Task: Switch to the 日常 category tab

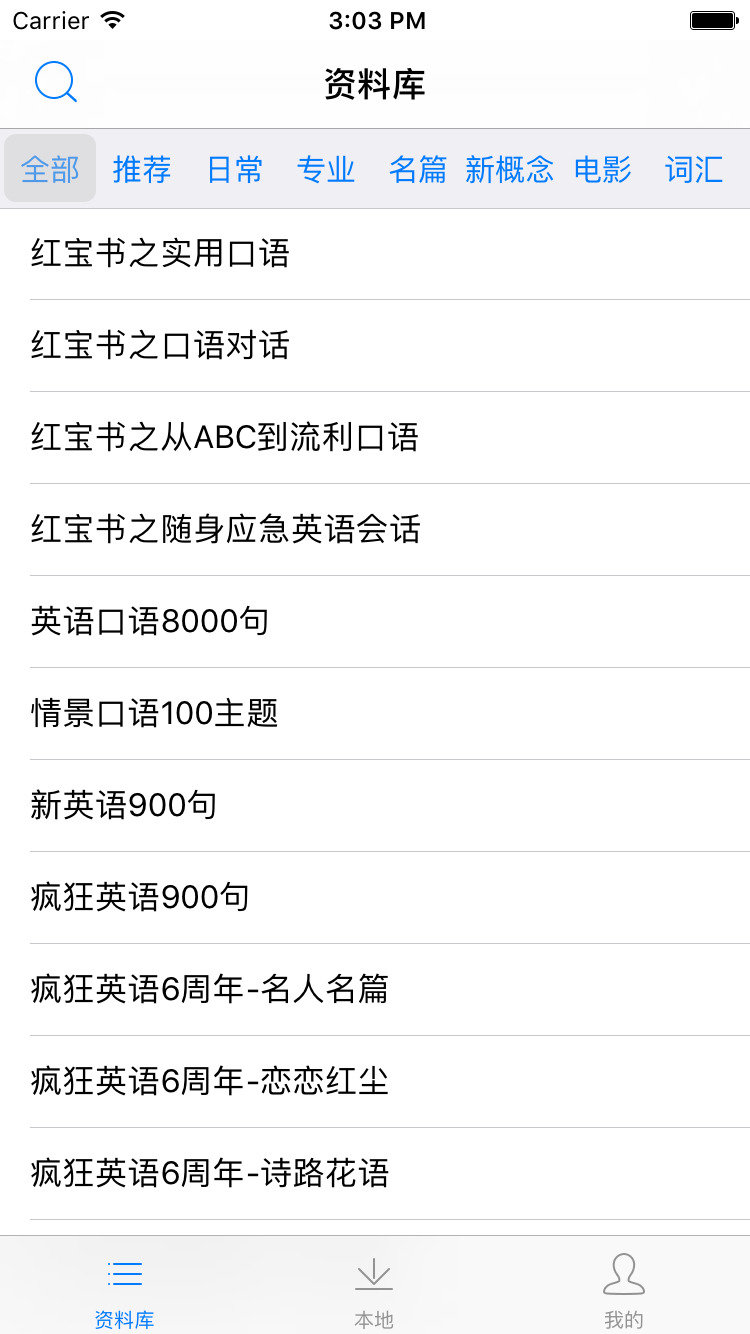Action: click(x=234, y=169)
